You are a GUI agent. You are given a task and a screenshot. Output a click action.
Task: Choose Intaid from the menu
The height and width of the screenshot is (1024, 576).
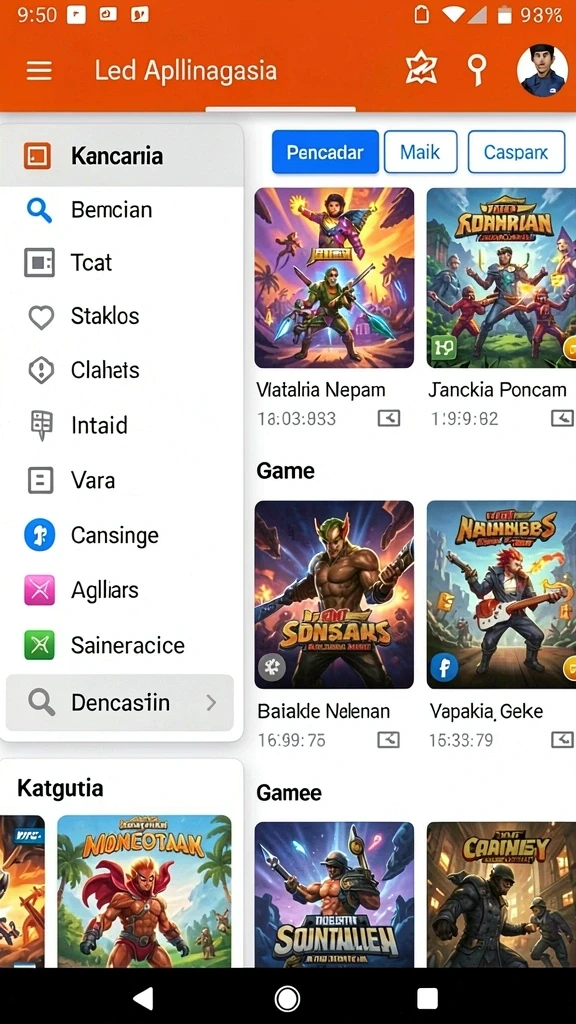(121, 425)
